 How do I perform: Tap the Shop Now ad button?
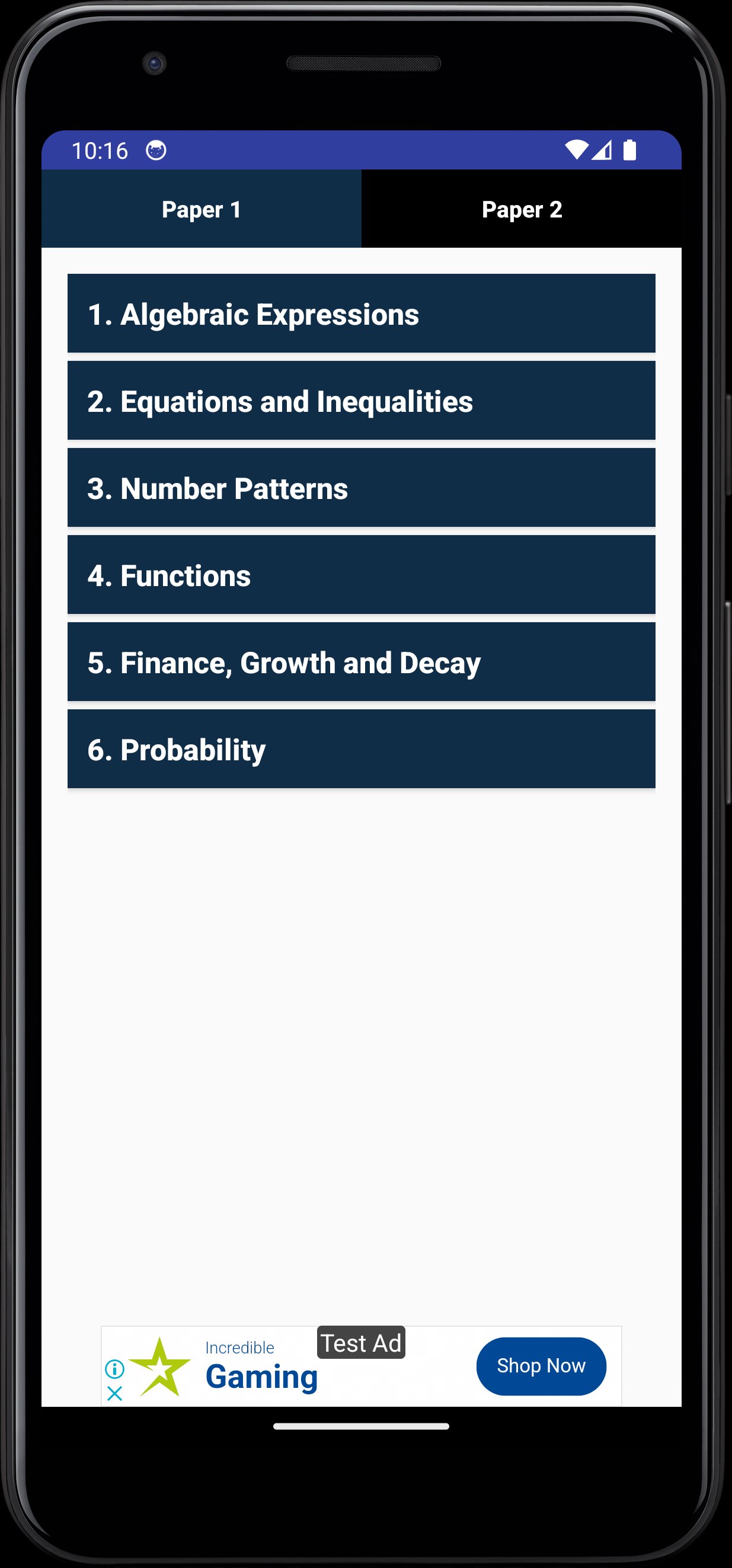(541, 1365)
